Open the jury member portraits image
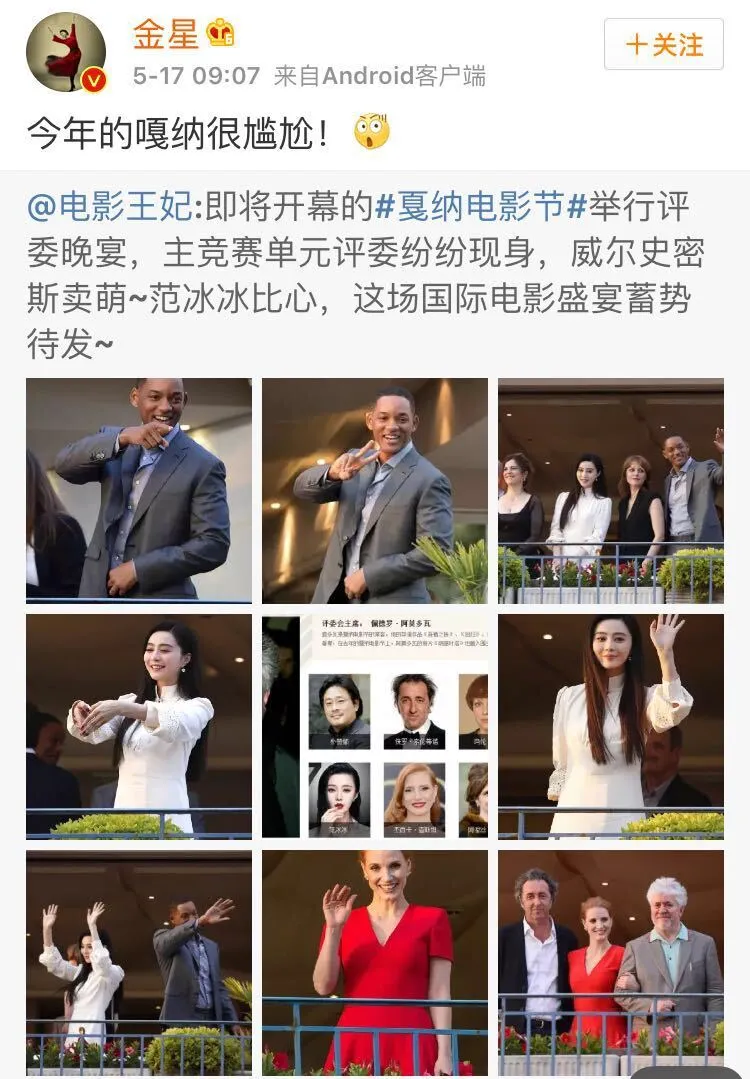 point(375,726)
